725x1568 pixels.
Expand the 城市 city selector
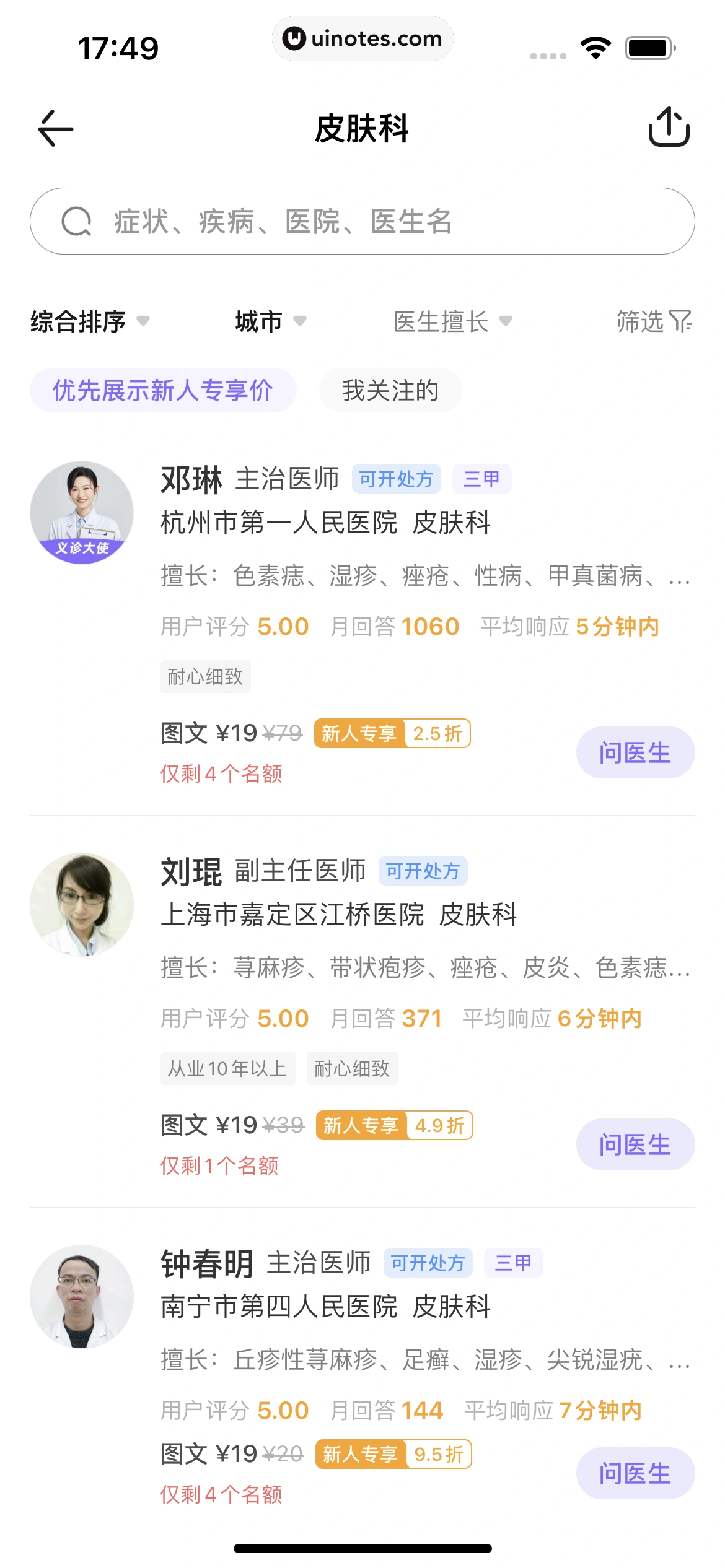click(x=269, y=321)
